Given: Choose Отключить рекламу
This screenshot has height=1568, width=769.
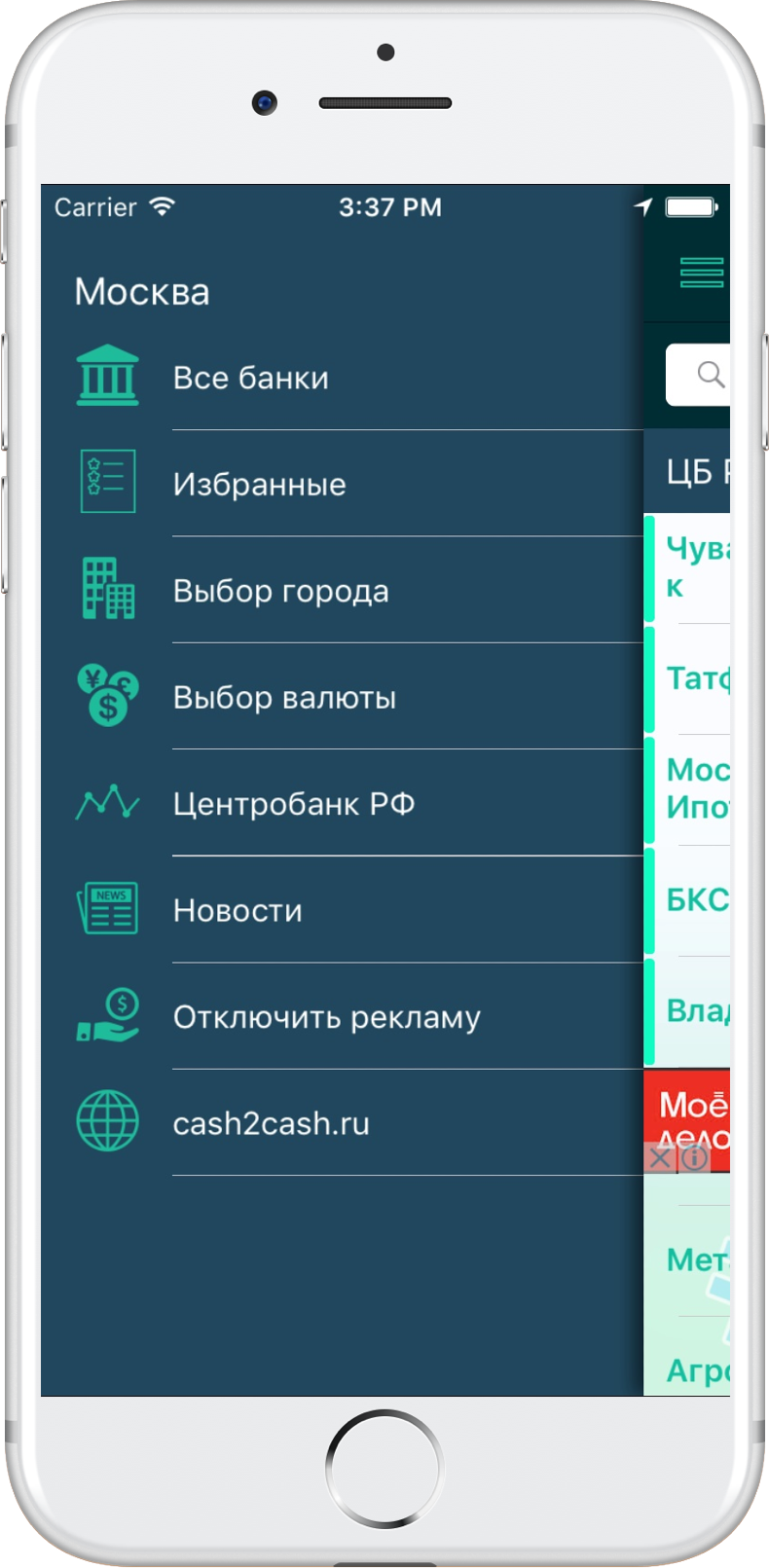Looking at the screenshot, I should 326,1017.
